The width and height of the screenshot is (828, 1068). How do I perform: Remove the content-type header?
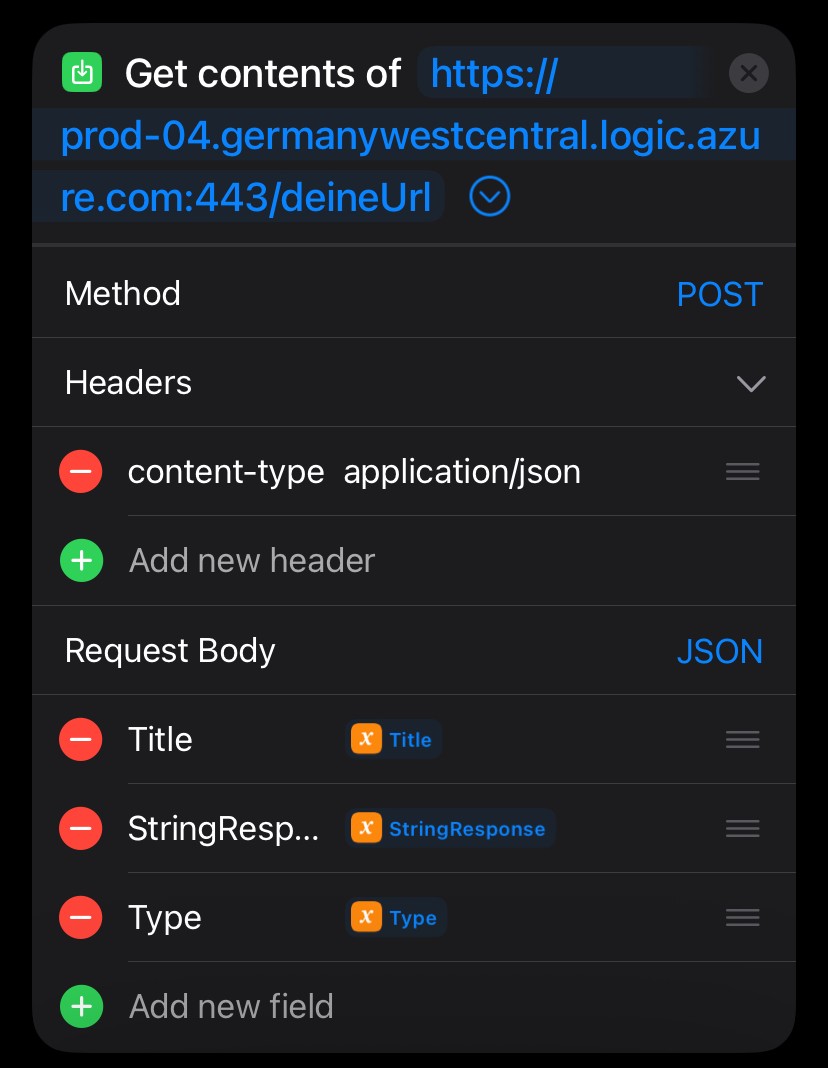click(x=81, y=472)
